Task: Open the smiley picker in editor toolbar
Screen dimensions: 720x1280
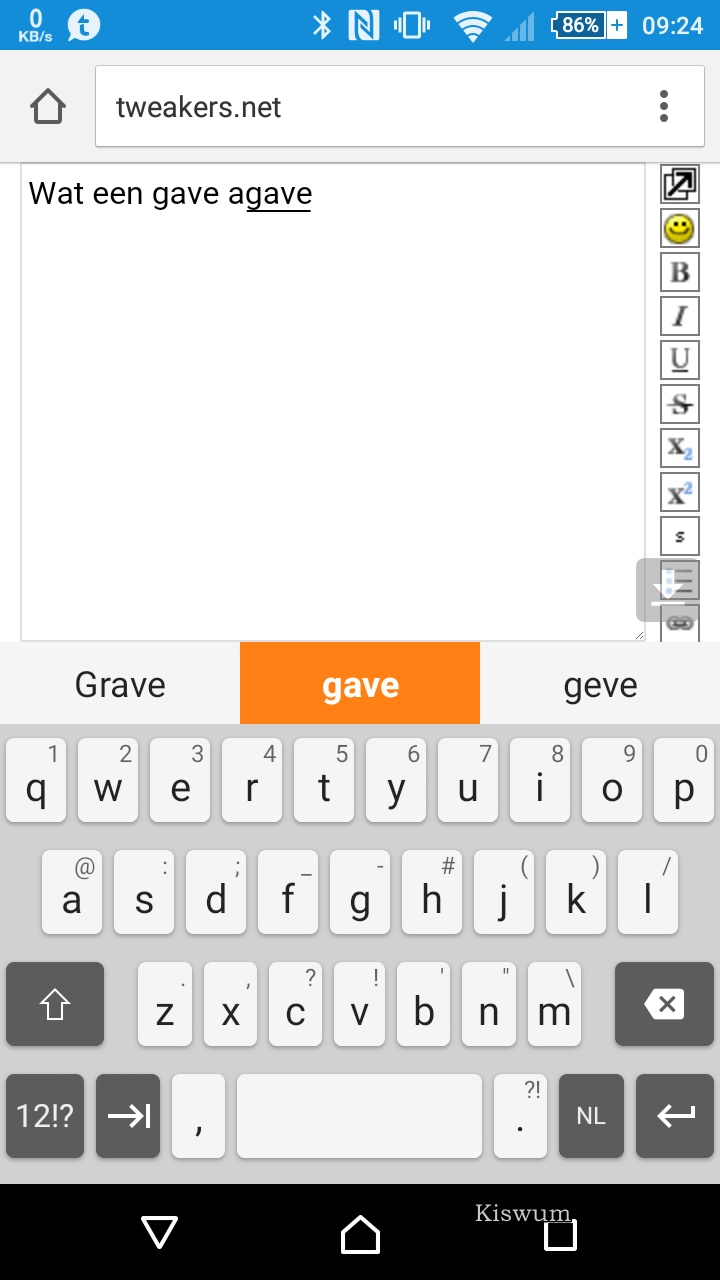Action: pyautogui.click(x=680, y=228)
